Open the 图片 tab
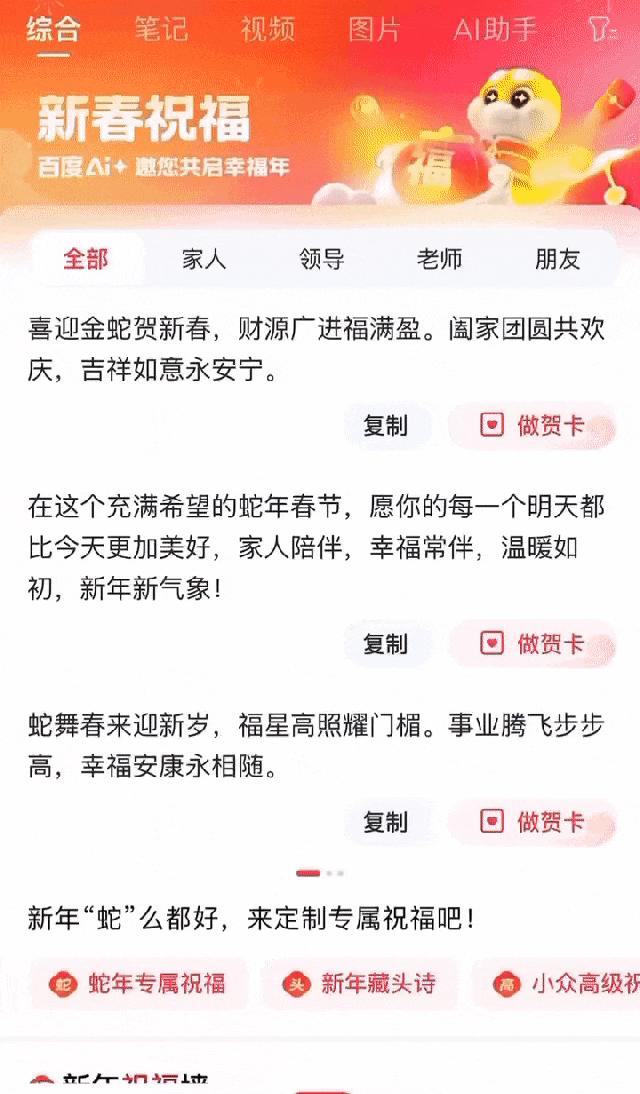640x1094 pixels. click(374, 29)
